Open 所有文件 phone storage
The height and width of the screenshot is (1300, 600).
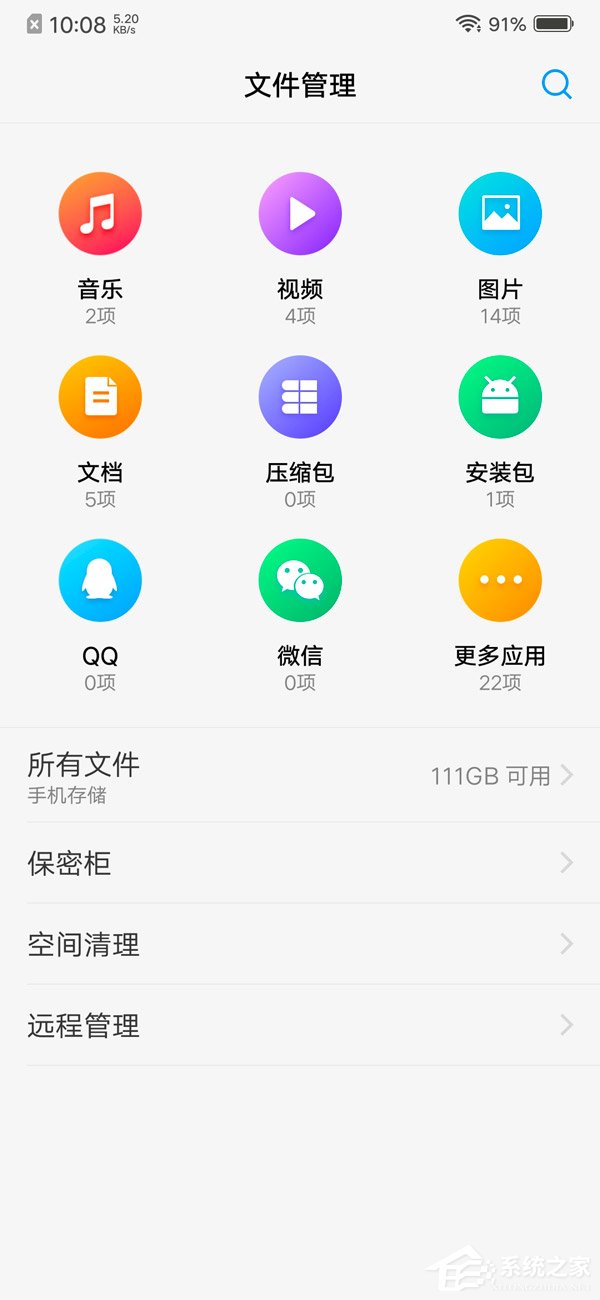coord(300,776)
